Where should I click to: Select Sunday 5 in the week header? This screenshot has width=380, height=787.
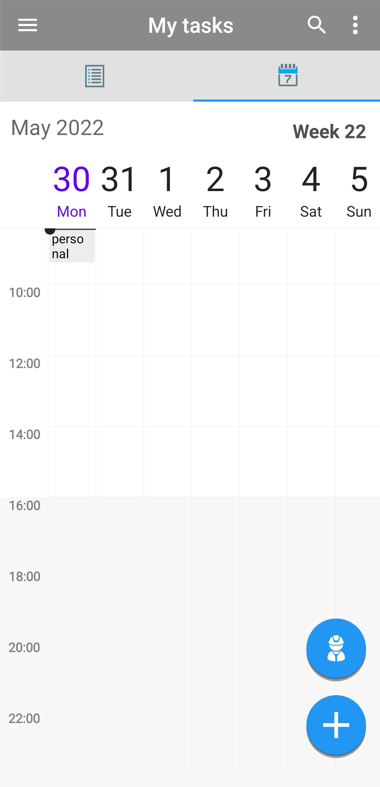(359, 191)
